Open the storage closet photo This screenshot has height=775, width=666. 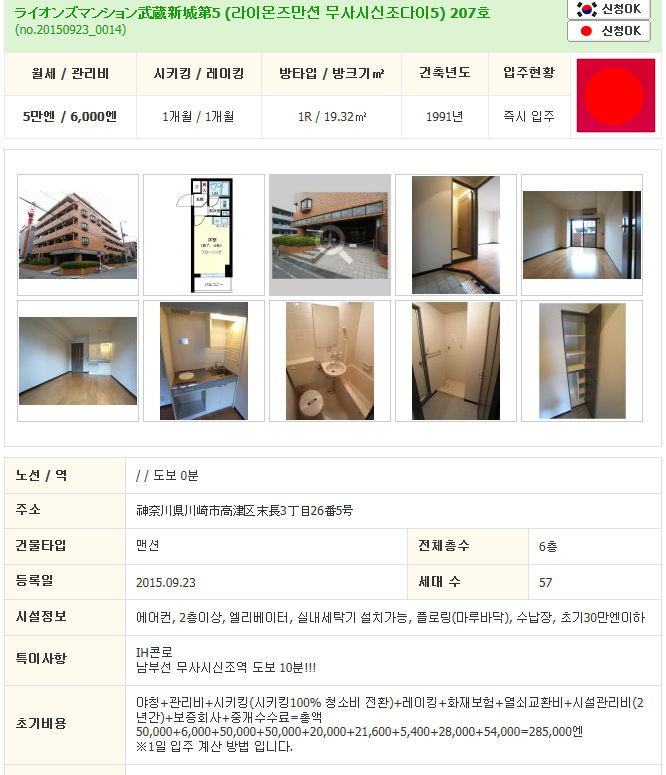582,361
